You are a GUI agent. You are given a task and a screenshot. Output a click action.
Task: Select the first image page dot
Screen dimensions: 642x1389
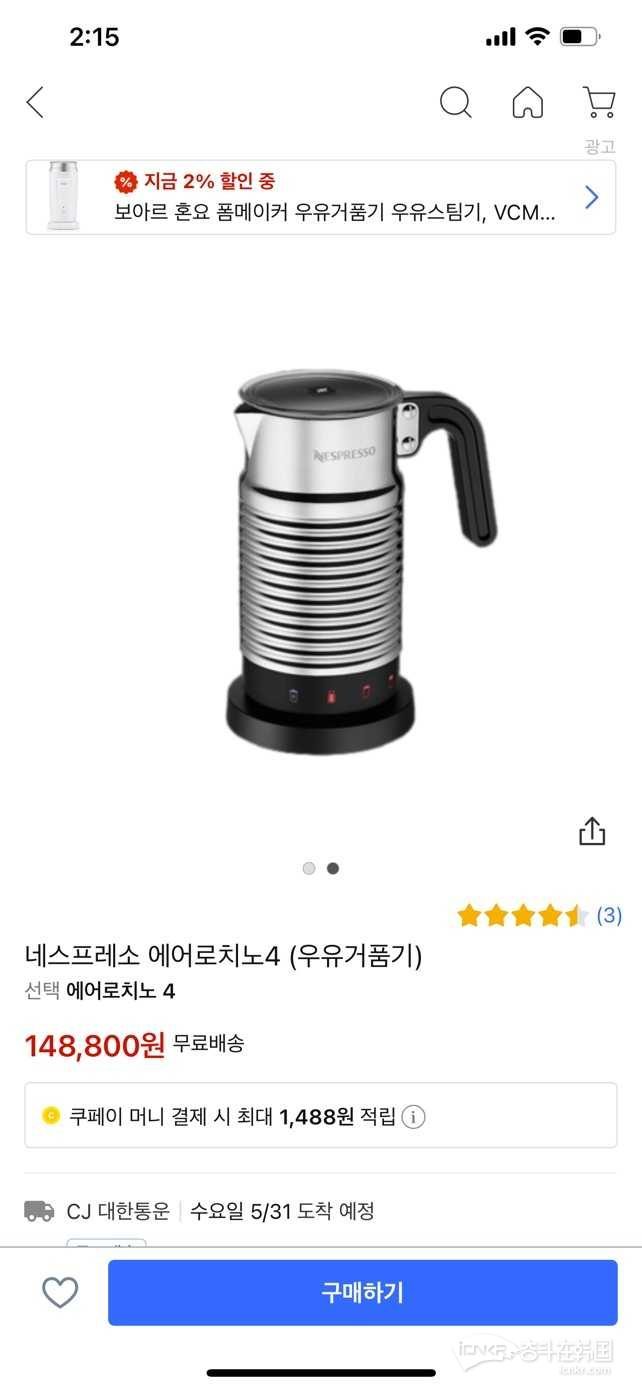309,868
